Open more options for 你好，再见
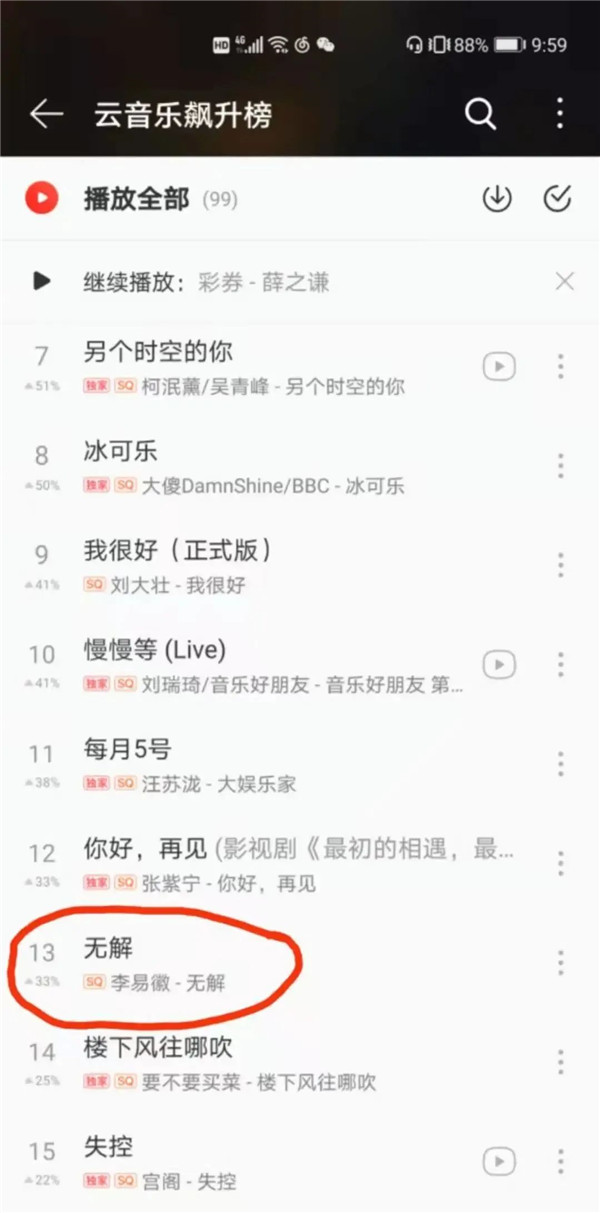The height and width of the screenshot is (1213, 600). click(x=560, y=862)
